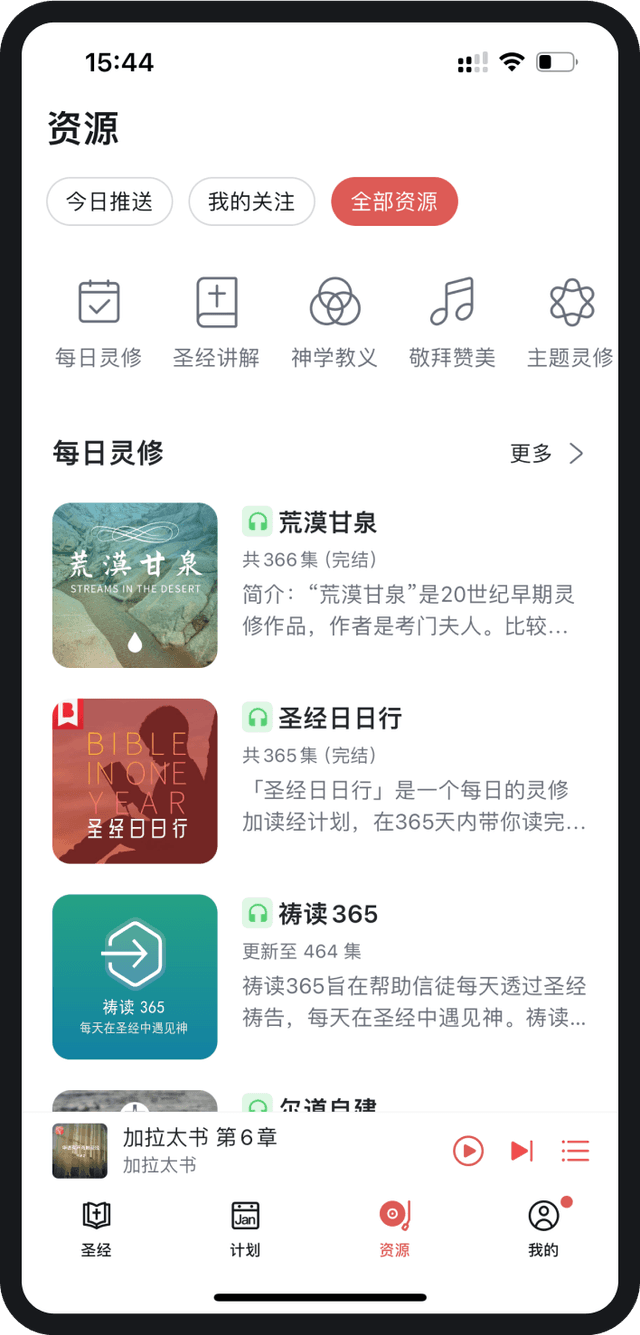Select the 今日推送 chip
The height and width of the screenshot is (1335, 640).
(x=110, y=202)
